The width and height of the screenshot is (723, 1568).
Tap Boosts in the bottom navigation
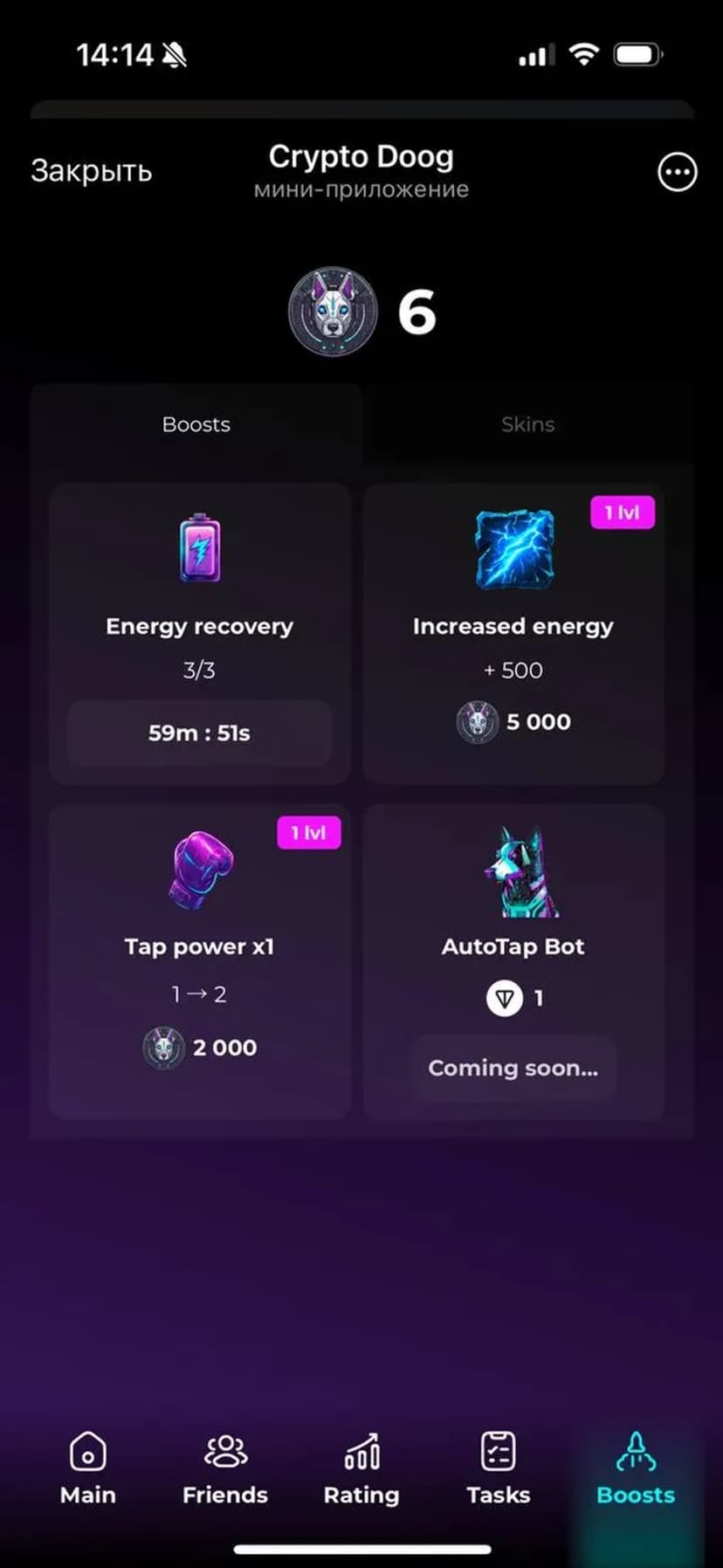[636, 1470]
